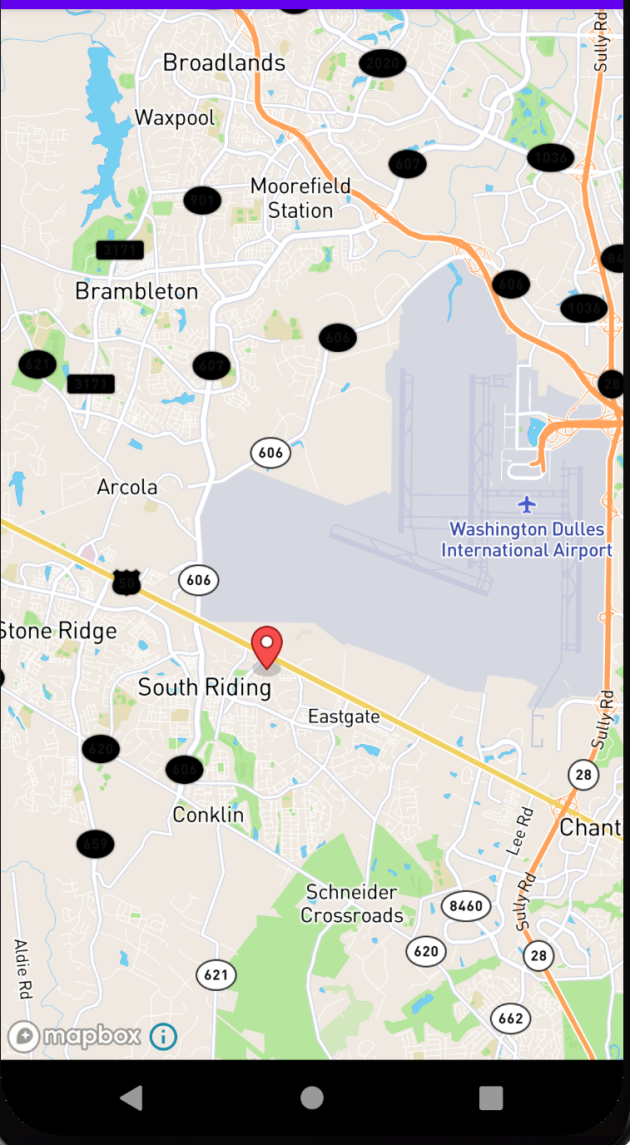
Task: Go back using the system back button
Action: click(131, 1098)
